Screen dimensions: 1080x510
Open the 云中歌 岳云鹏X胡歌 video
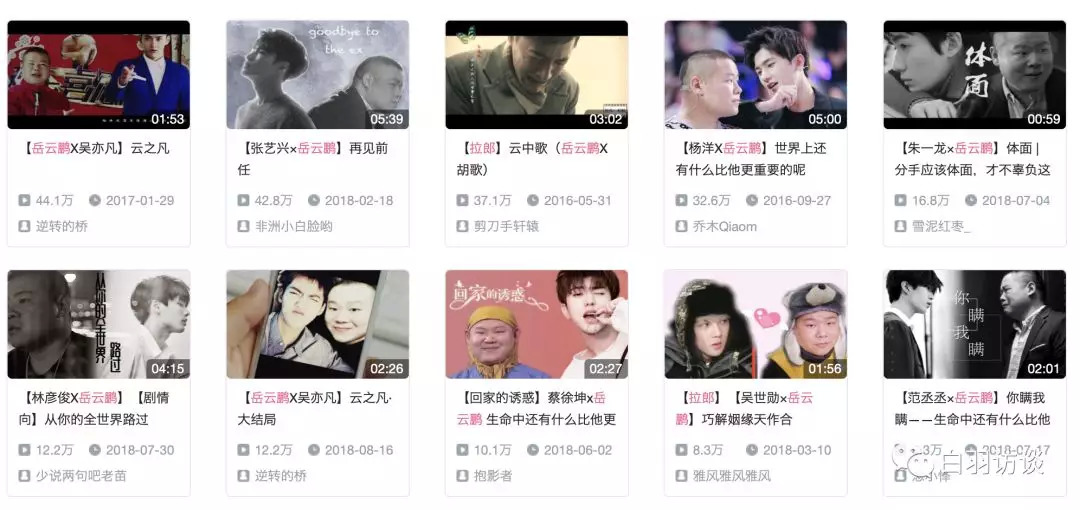point(536,76)
